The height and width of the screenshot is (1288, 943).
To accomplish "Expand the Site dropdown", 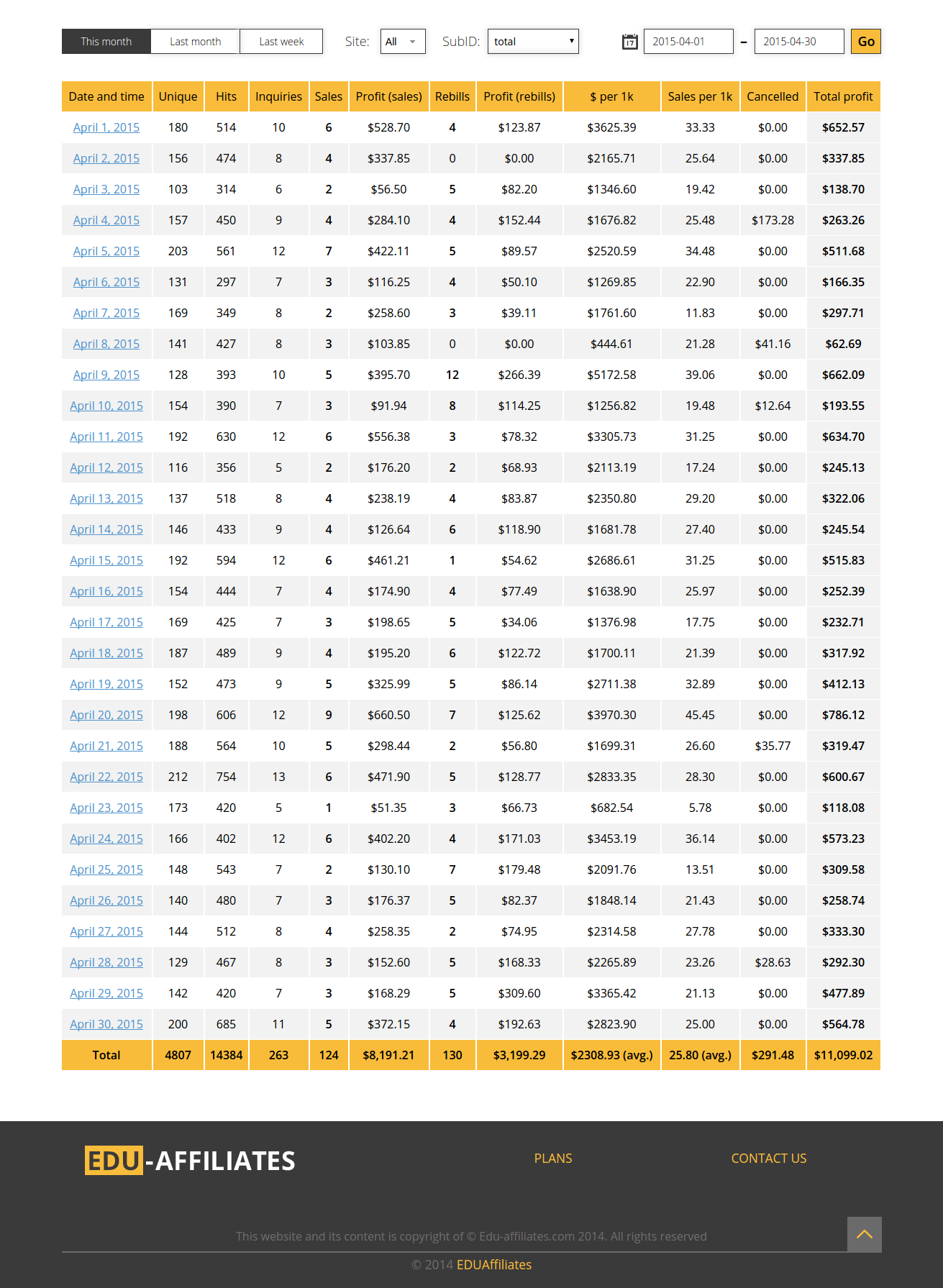I will tap(402, 42).
